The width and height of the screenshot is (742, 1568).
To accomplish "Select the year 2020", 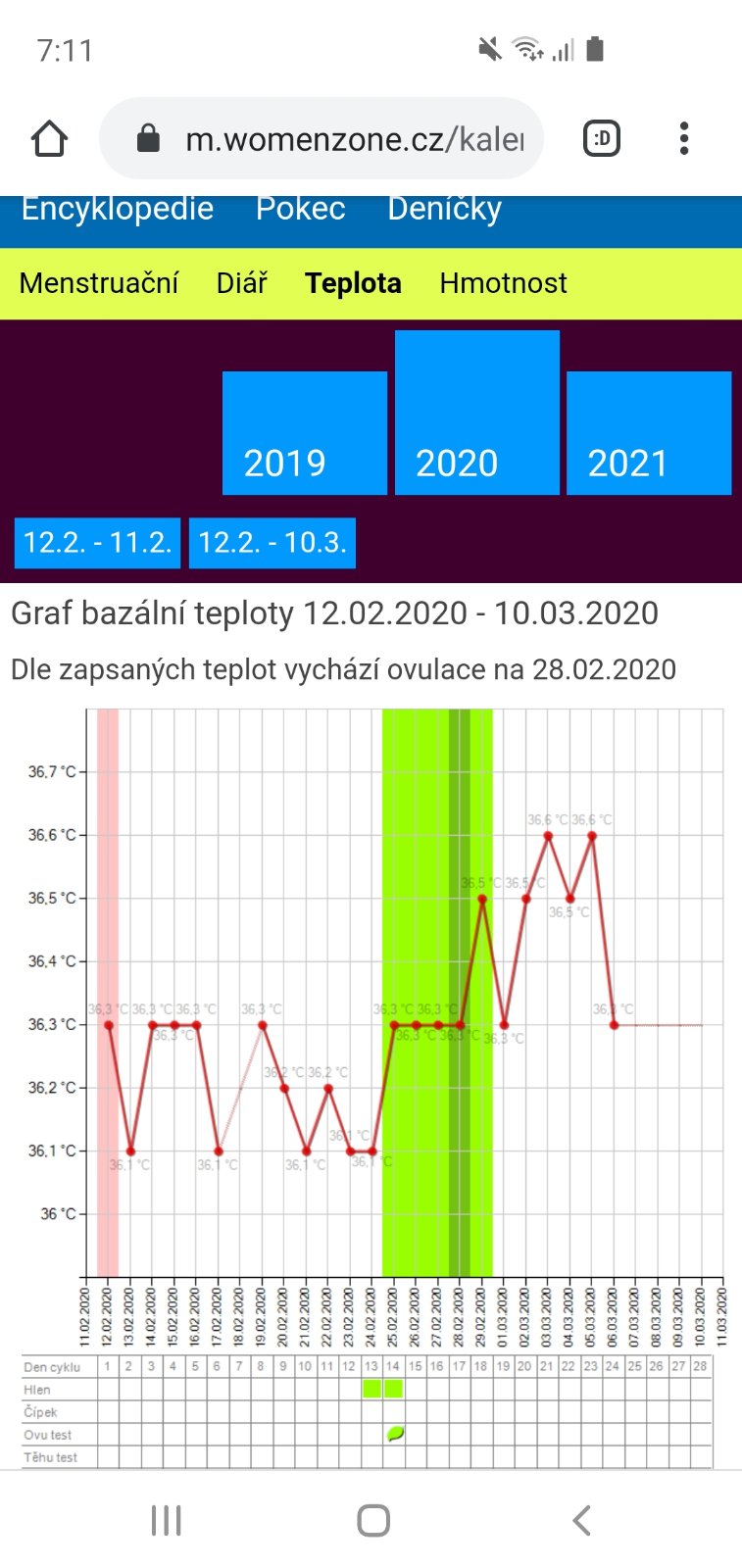I will pyautogui.click(x=476, y=413).
